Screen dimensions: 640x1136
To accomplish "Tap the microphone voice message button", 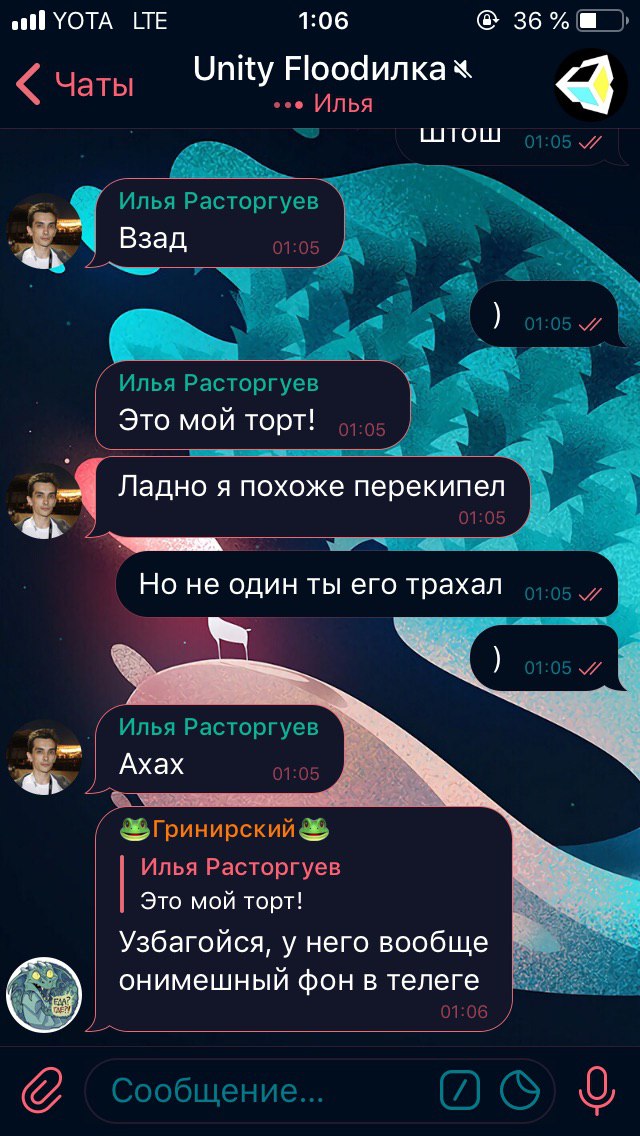I will [597, 1089].
